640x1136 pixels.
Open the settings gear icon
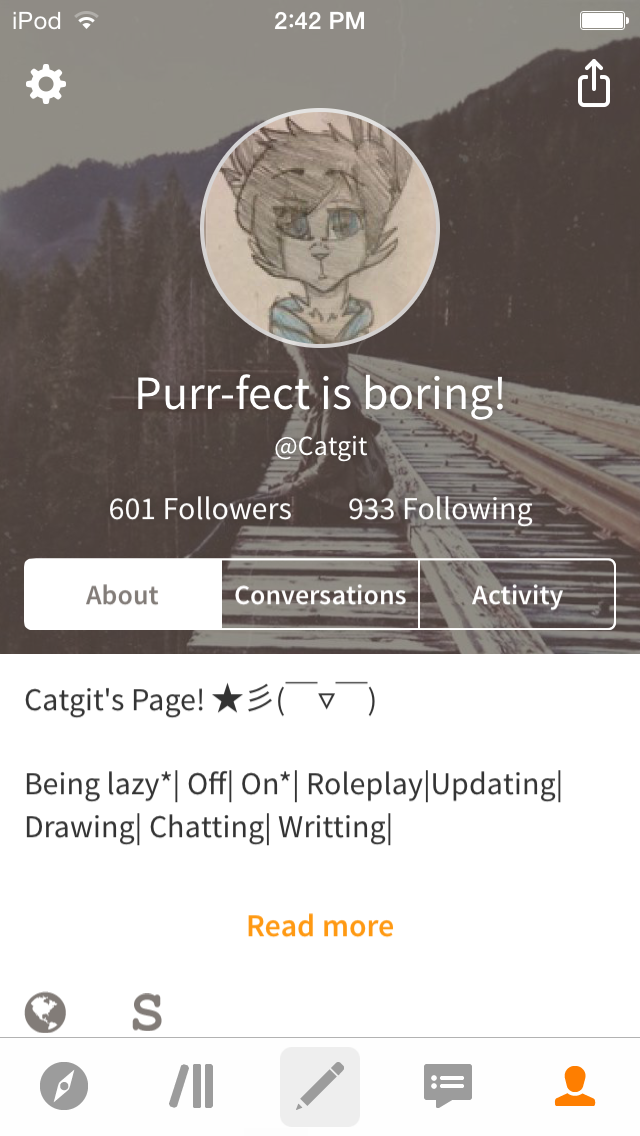point(45,85)
